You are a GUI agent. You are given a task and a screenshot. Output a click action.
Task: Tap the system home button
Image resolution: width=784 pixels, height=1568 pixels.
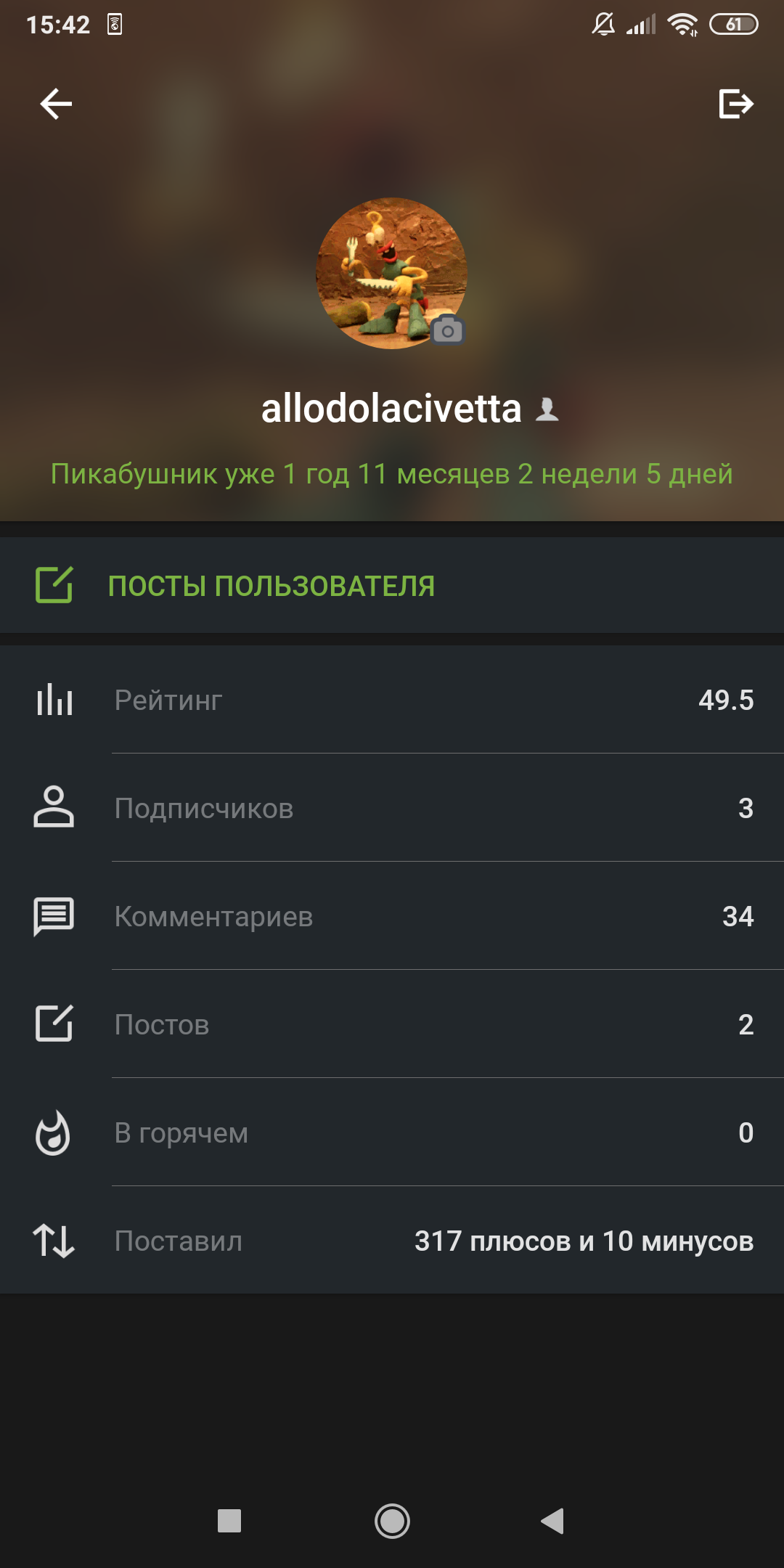coord(392,1521)
